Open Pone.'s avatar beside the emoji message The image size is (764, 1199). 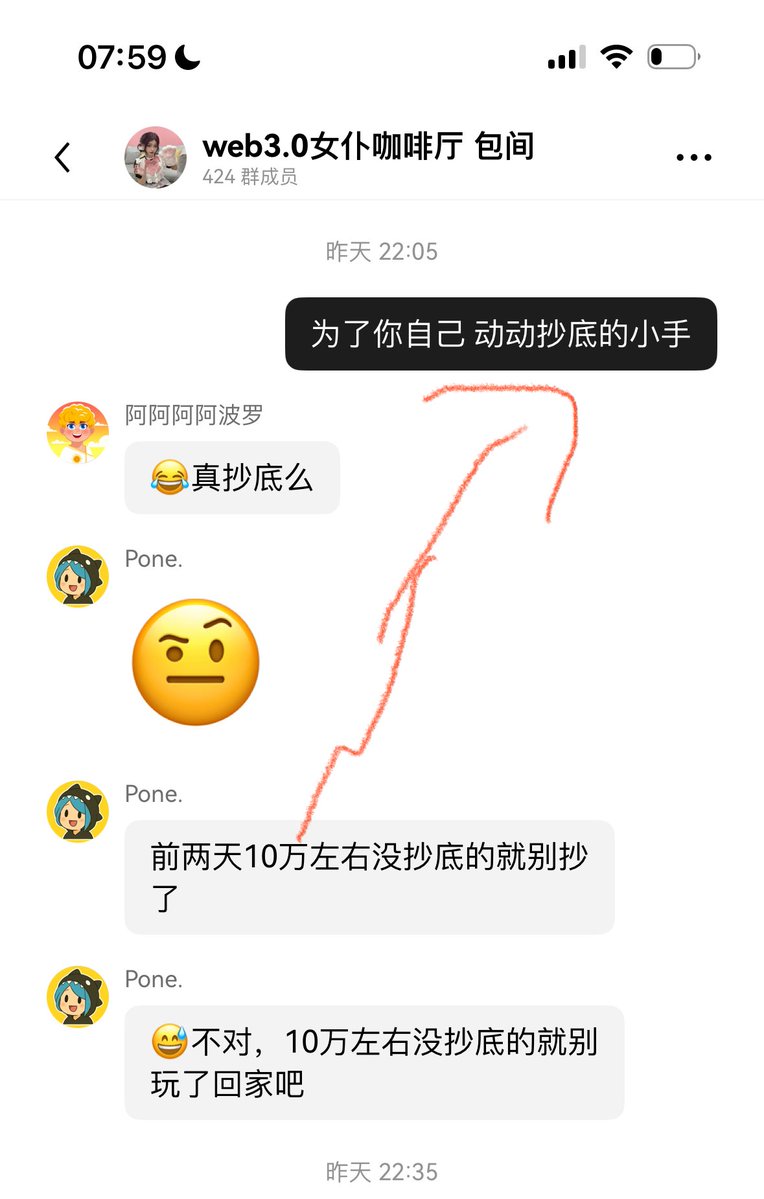click(77, 576)
